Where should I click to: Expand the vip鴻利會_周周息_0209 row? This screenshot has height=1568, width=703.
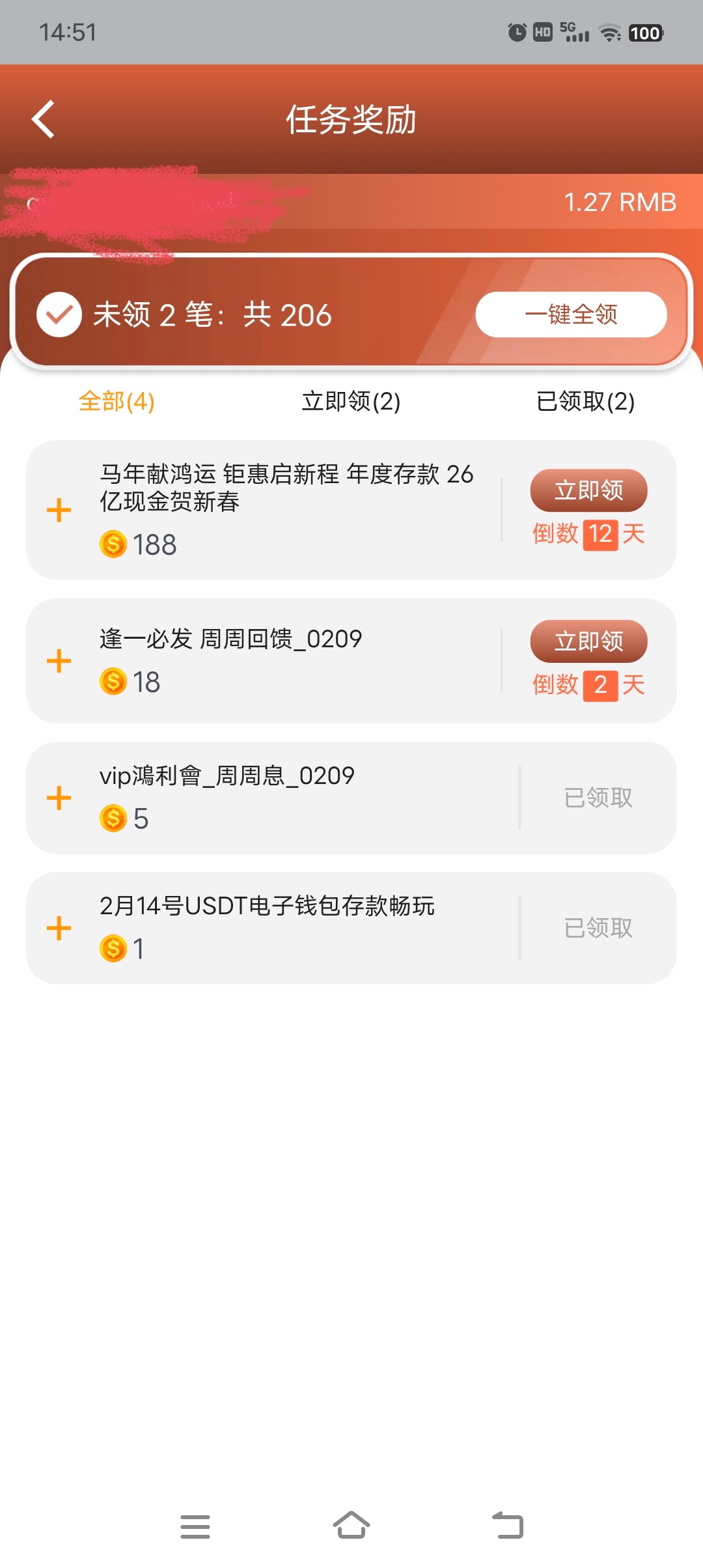pyautogui.click(x=59, y=798)
